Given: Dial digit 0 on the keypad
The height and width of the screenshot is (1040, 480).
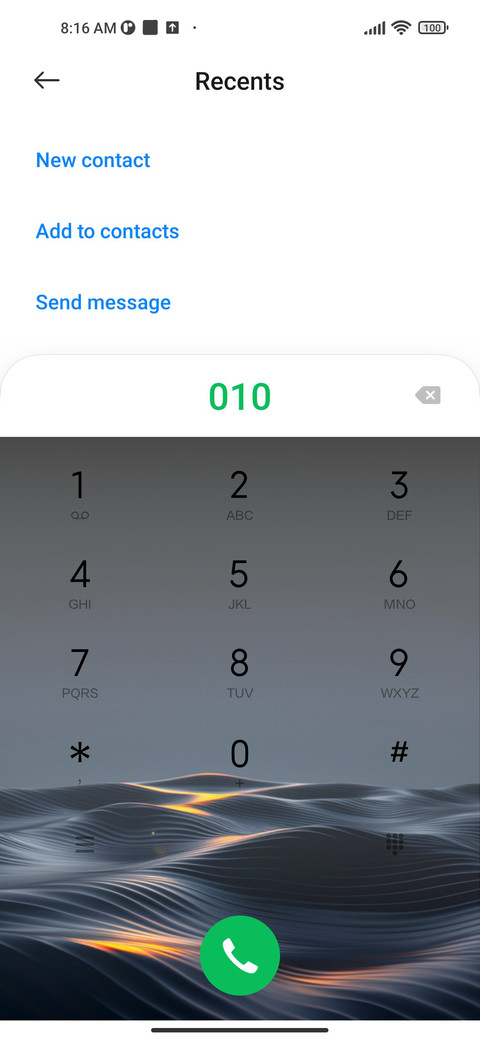Looking at the screenshot, I should coord(239,761).
